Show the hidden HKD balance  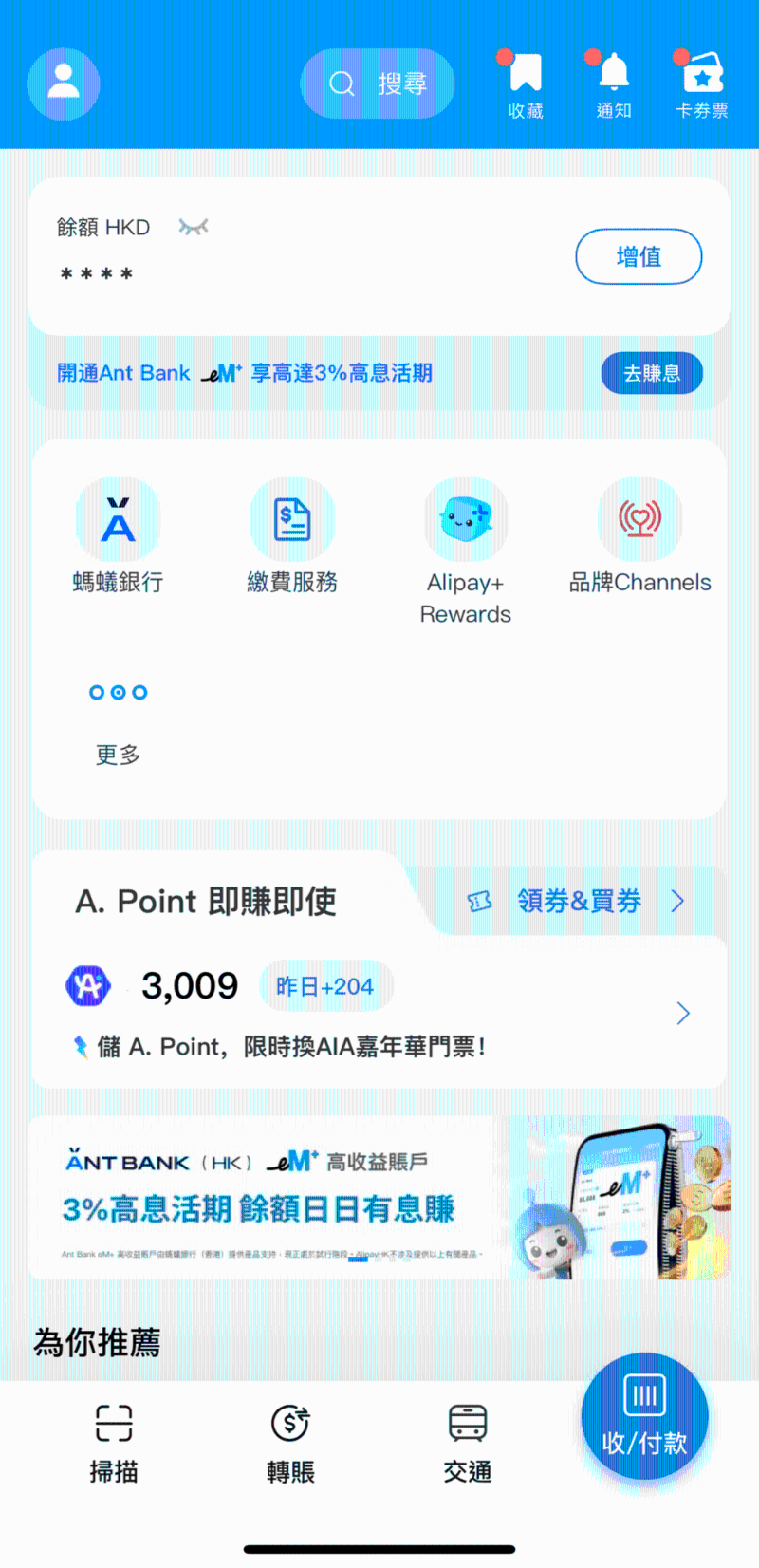[193, 226]
